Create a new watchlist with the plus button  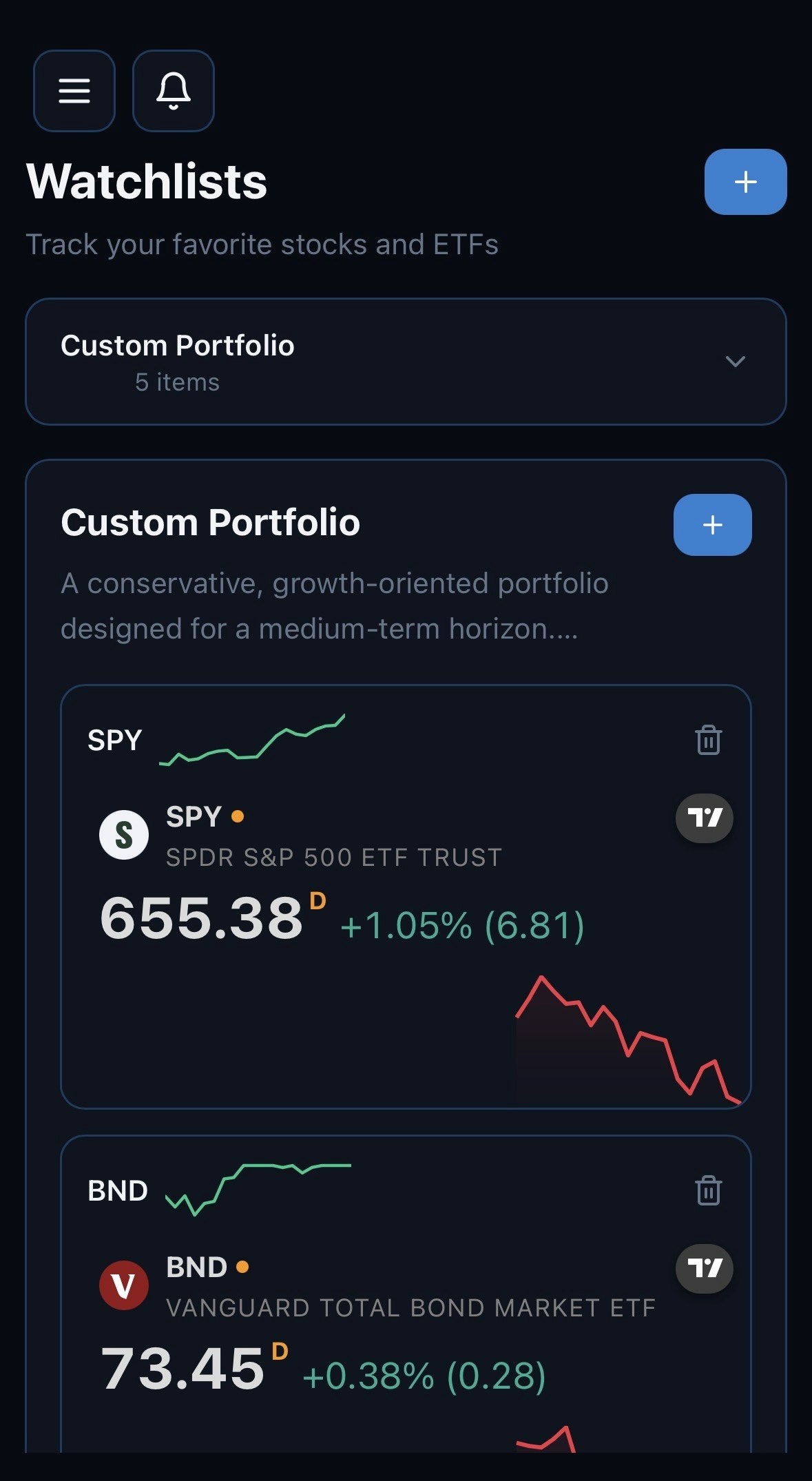[745, 182]
